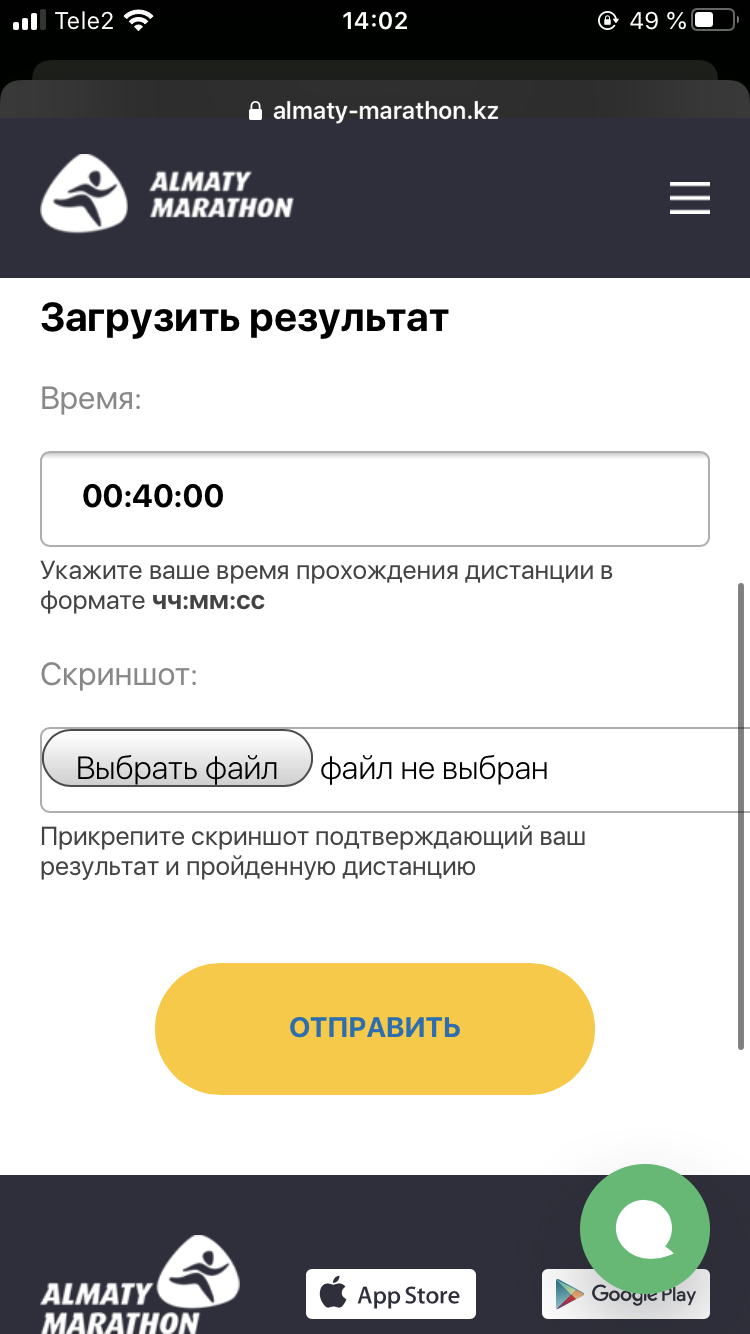Tap Выбрать файл to attach a screenshot

click(177, 768)
